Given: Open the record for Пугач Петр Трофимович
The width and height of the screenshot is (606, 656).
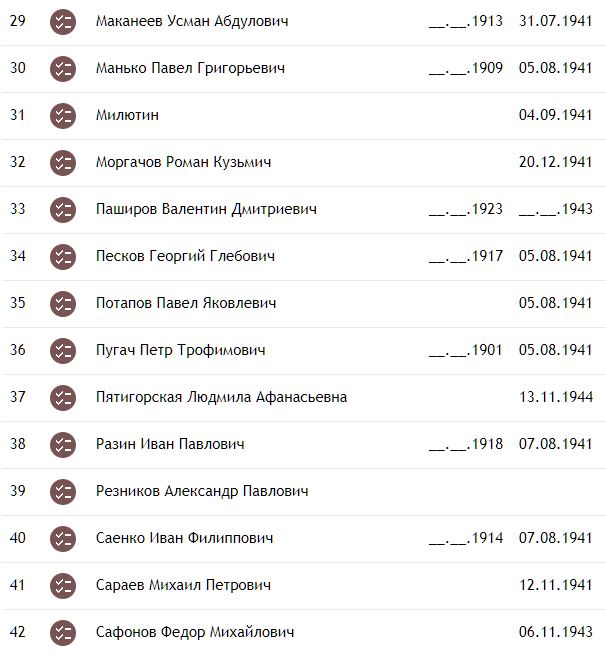Looking at the screenshot, I should point(180,350).
